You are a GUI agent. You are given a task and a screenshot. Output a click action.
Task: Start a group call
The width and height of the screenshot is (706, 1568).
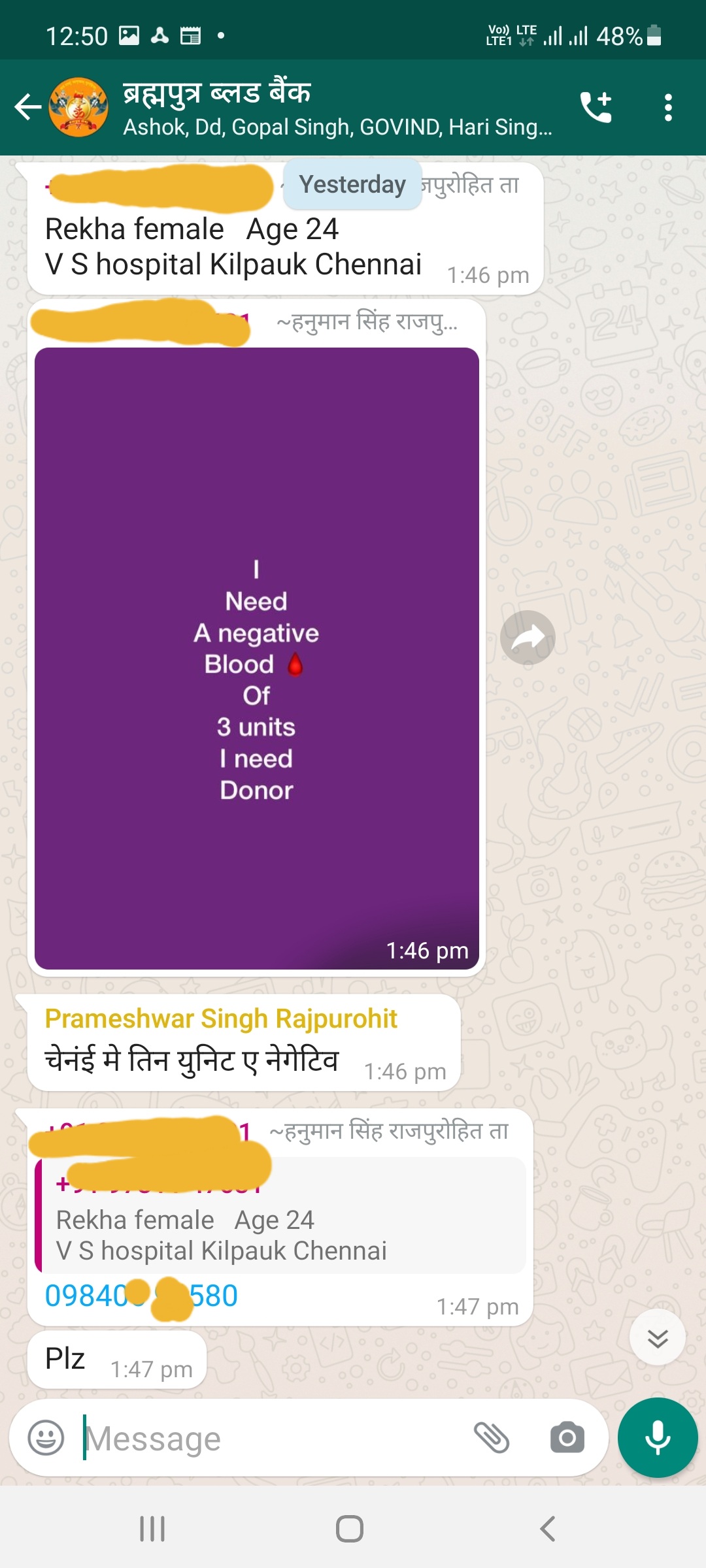(596, 107)
